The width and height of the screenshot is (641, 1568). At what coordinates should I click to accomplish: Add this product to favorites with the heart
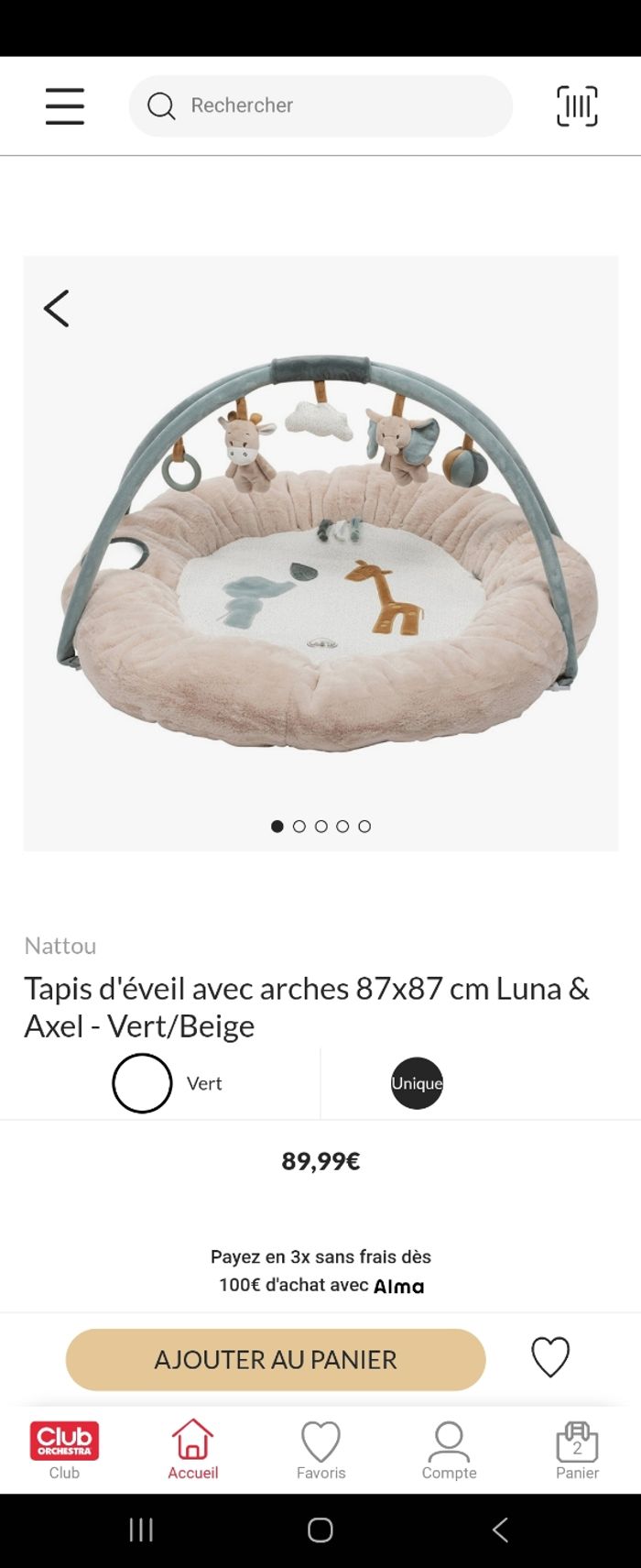pos(550,1357)
